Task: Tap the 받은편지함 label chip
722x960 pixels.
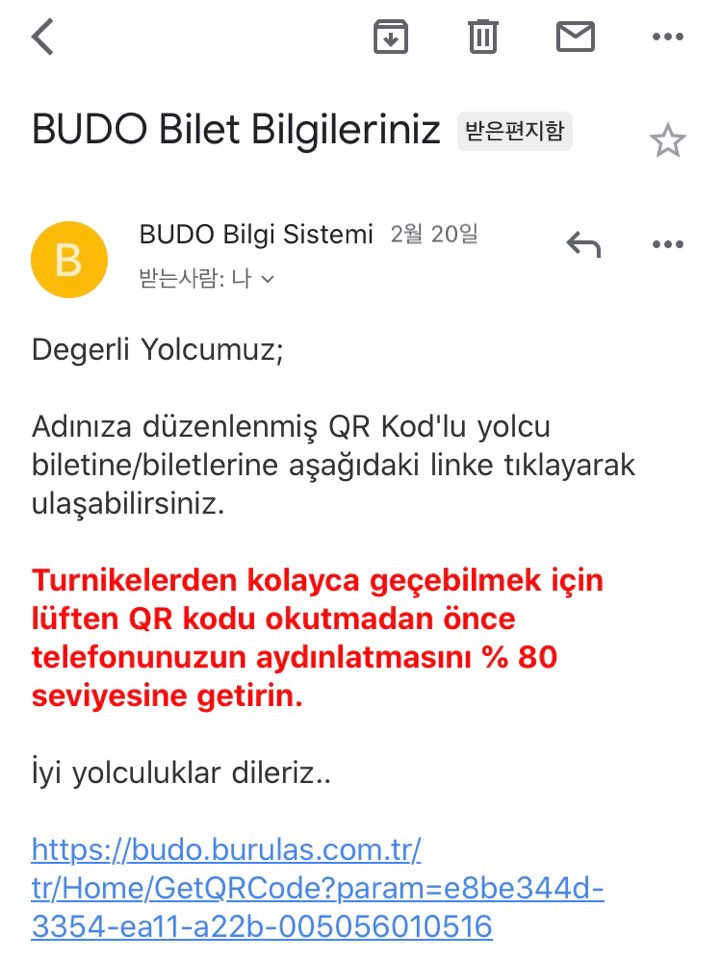Action: pos(515,131)
